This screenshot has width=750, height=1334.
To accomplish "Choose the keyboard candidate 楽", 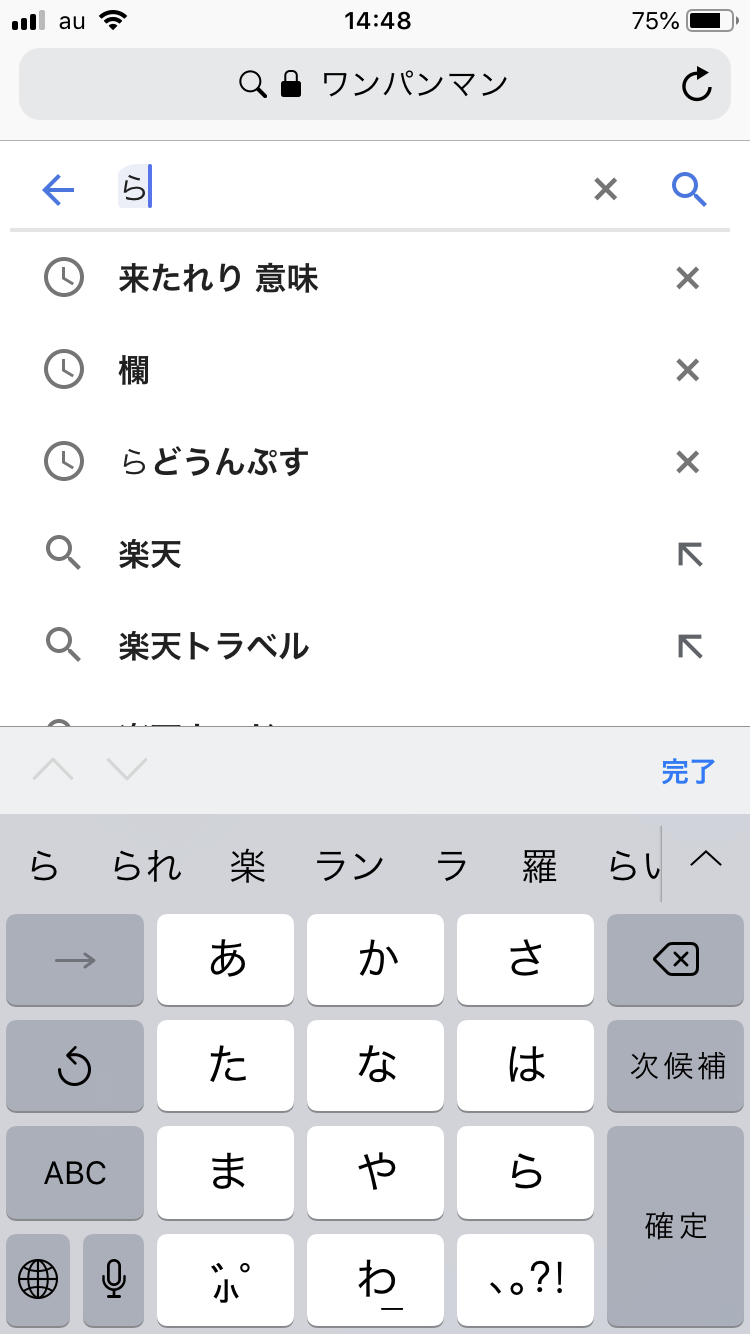I will [247, 866].
